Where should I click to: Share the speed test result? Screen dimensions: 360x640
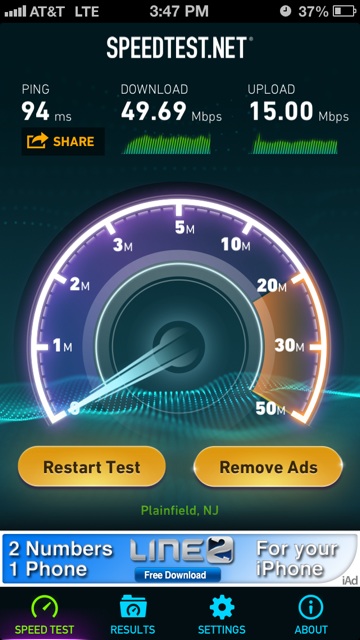[x=63, y=142]
